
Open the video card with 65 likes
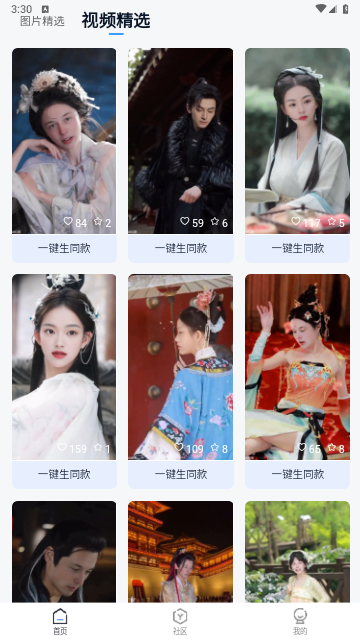[x=297, y=367]
